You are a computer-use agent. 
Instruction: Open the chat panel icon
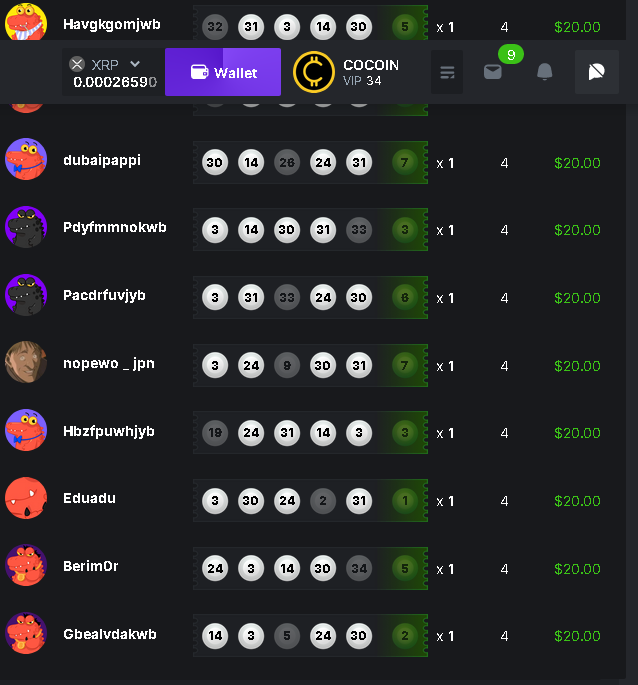[597, 72]
